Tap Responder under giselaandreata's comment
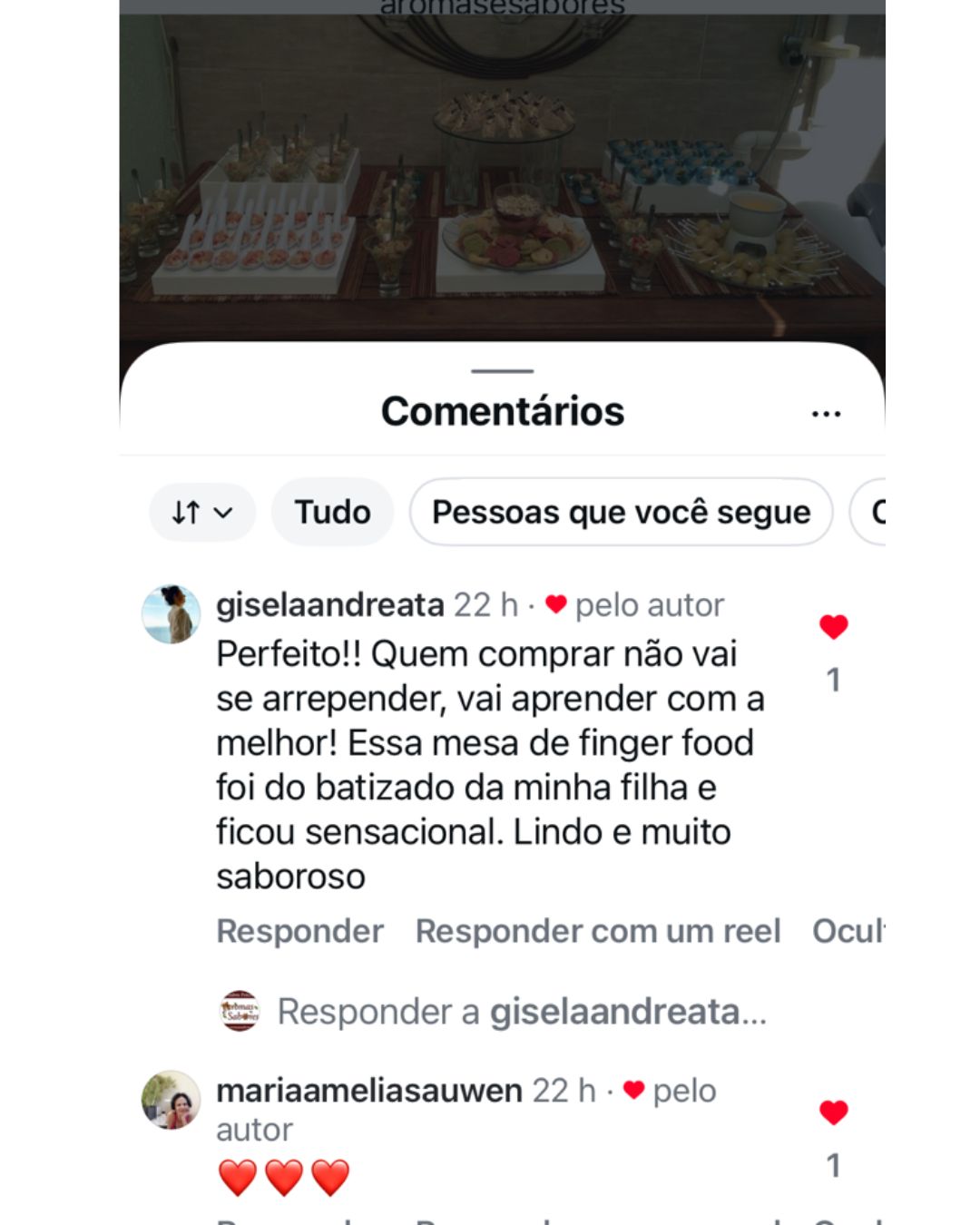 [299, 931]
